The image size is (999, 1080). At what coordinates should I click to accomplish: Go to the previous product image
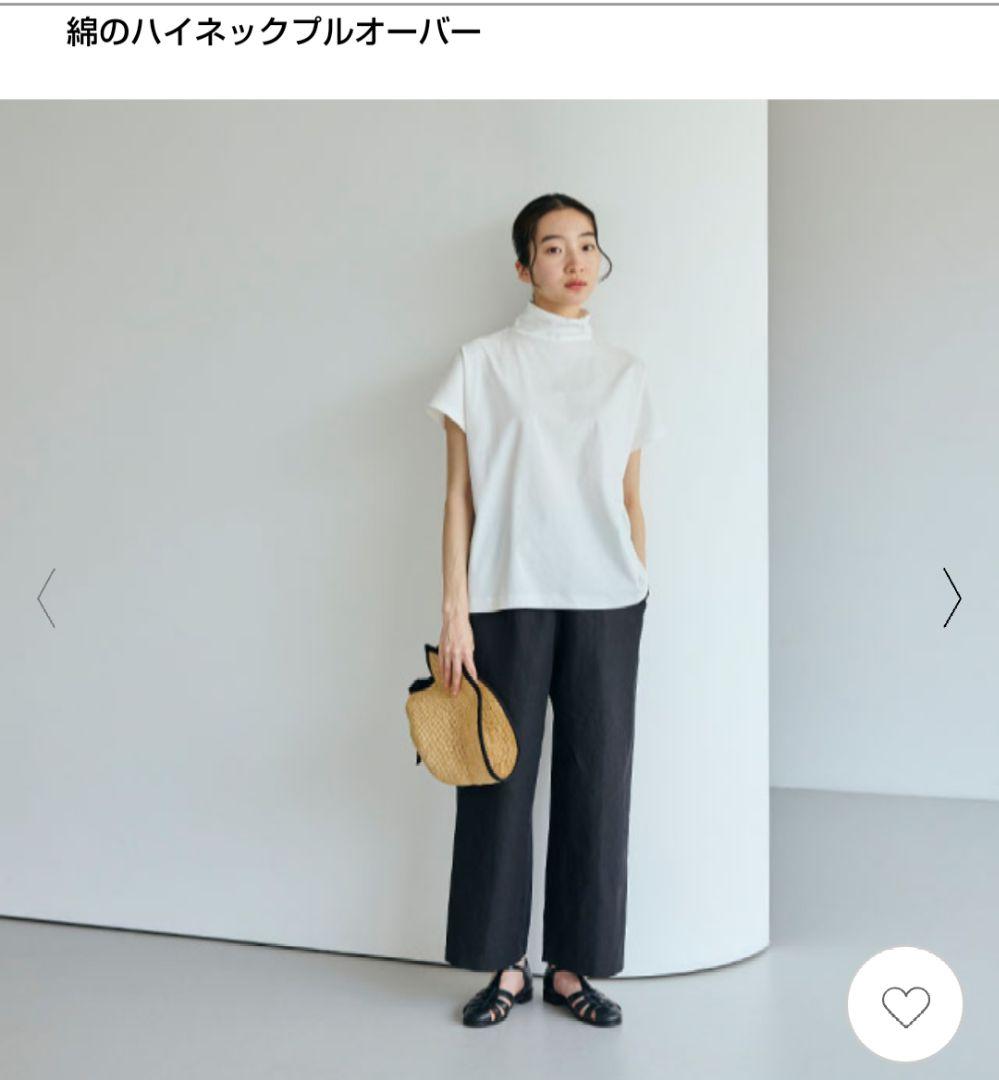[x=46, y=597]
